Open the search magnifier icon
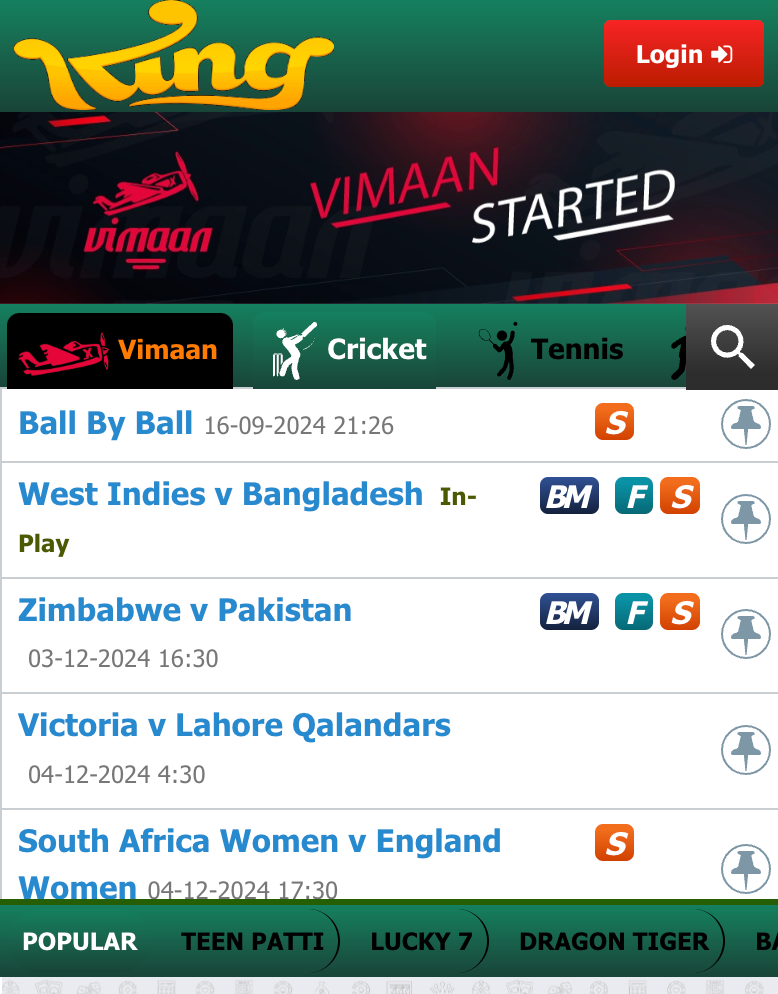The height and width of the screenshot is (994, 778). pos(732,348)
